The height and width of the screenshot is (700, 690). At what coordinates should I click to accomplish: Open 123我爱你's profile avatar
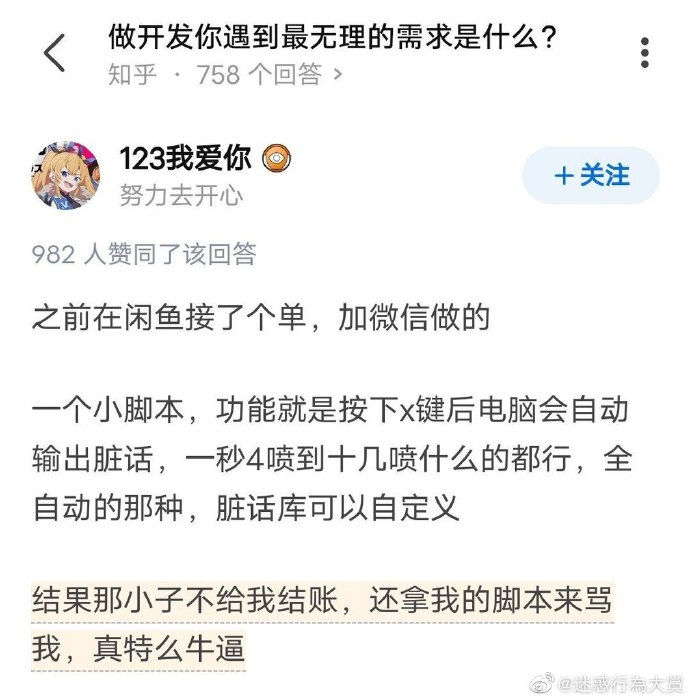tap(67, 175)
